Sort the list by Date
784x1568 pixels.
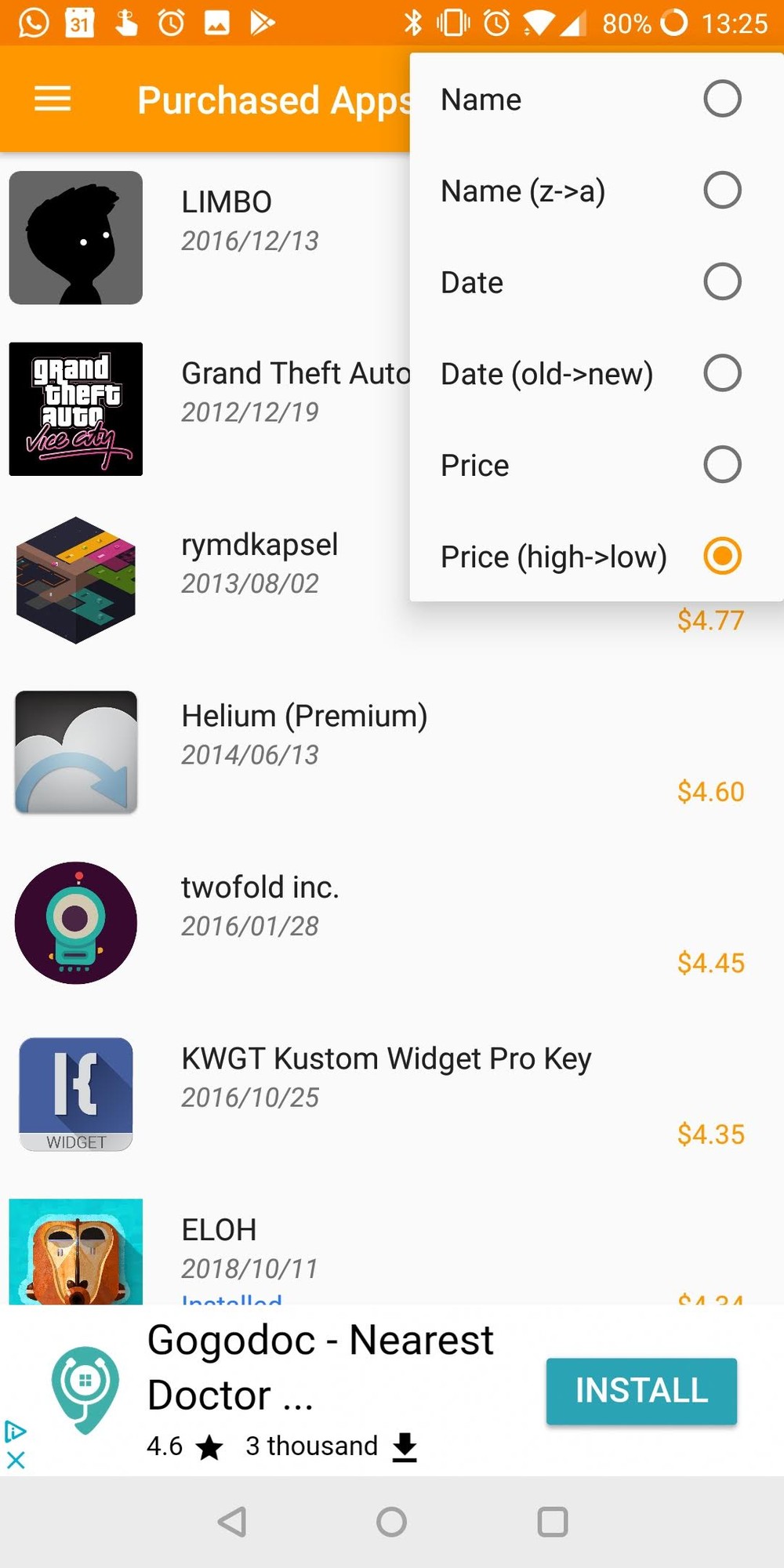(594, 282)
